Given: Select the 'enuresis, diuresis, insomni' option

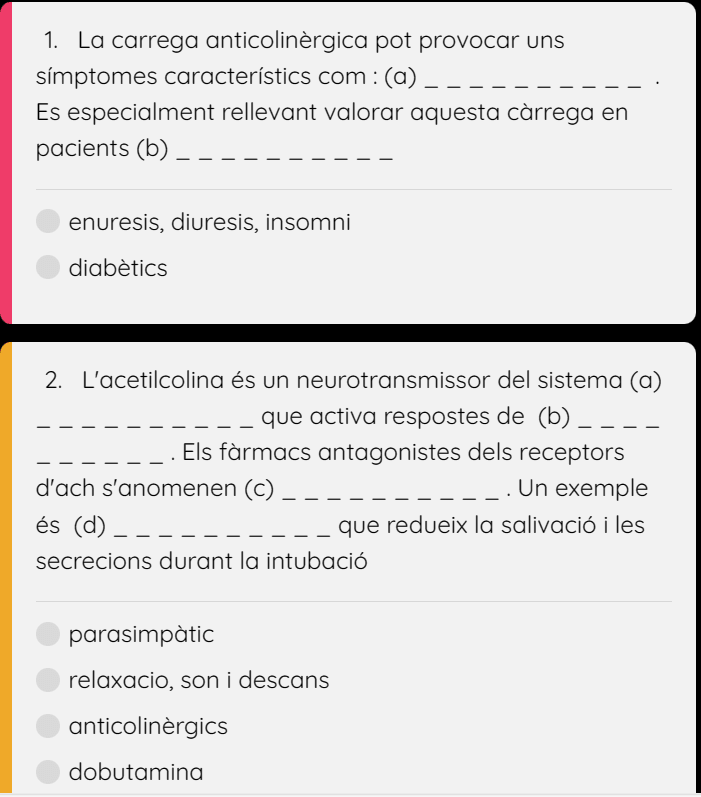Looking at the screenshot, I should click(48, 222).
